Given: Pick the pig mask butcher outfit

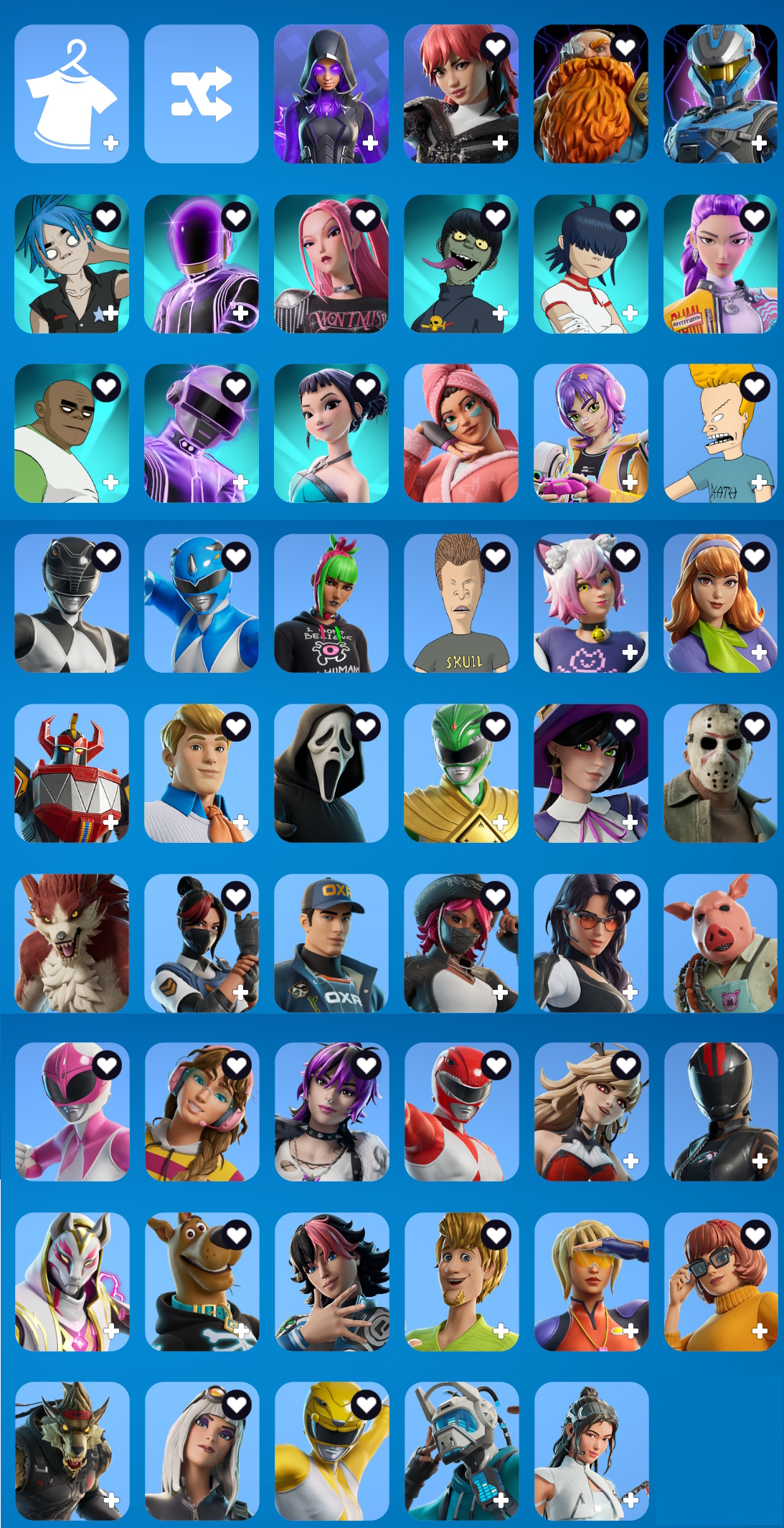Looking at the screenshot, I should 720,943.
